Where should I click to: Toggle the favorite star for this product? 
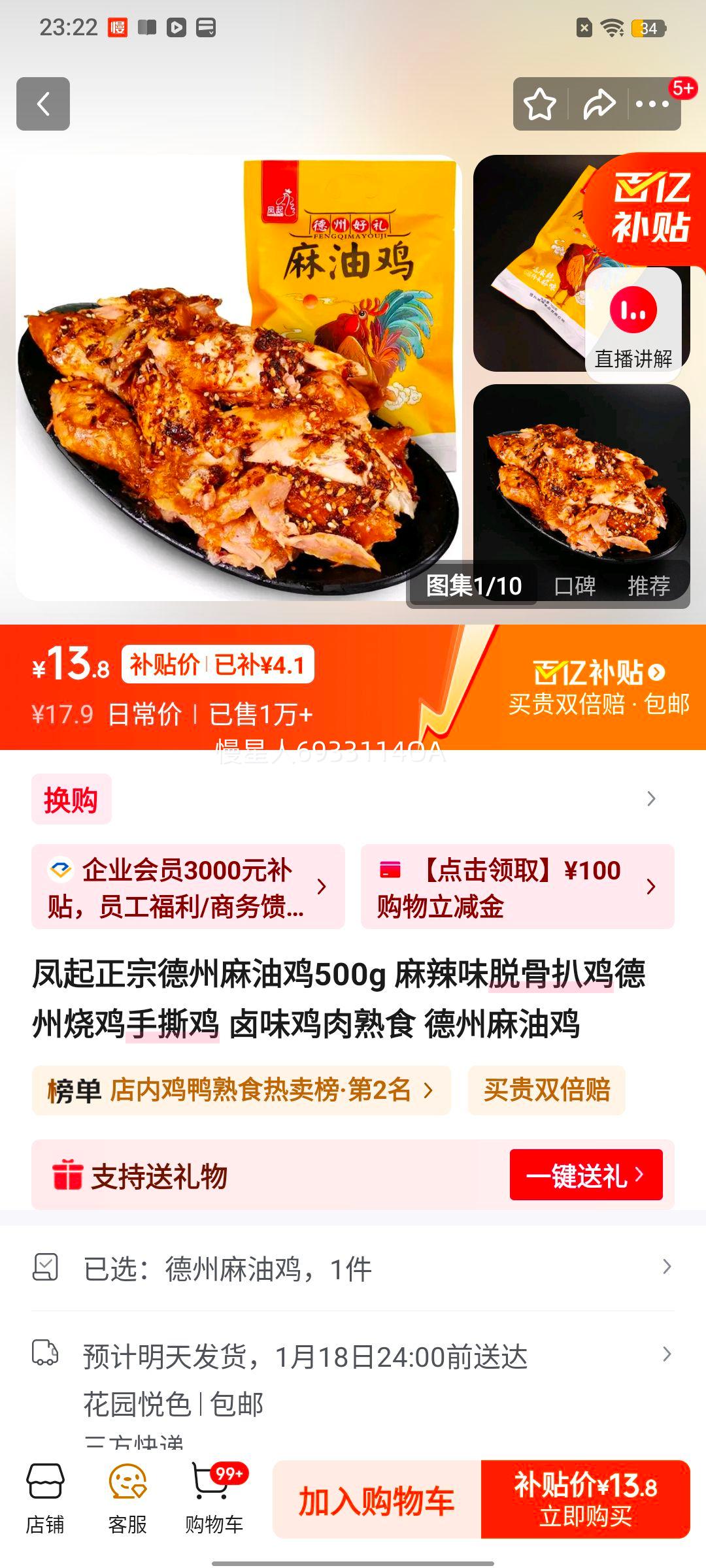click(x=539, y=105)
